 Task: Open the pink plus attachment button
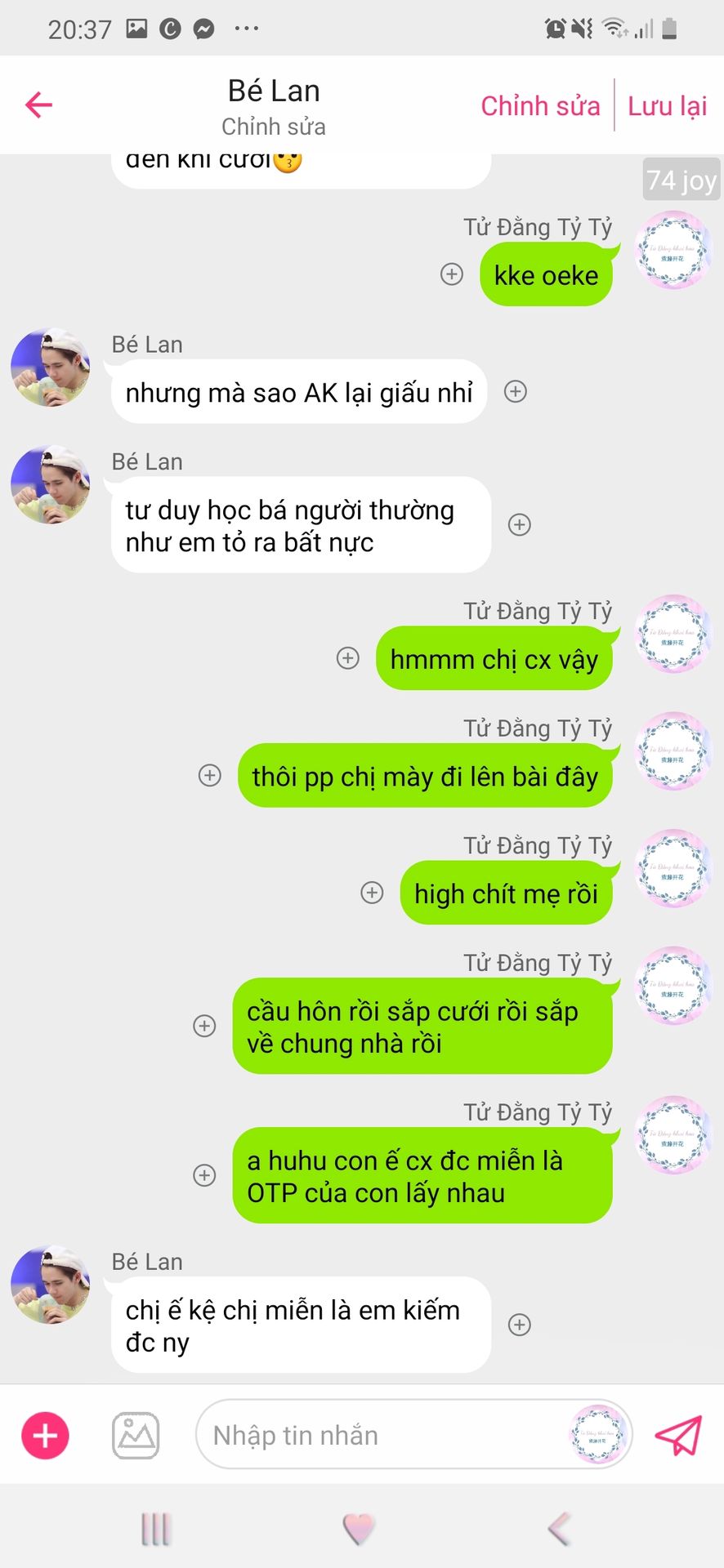click(x=45, y=1435)
